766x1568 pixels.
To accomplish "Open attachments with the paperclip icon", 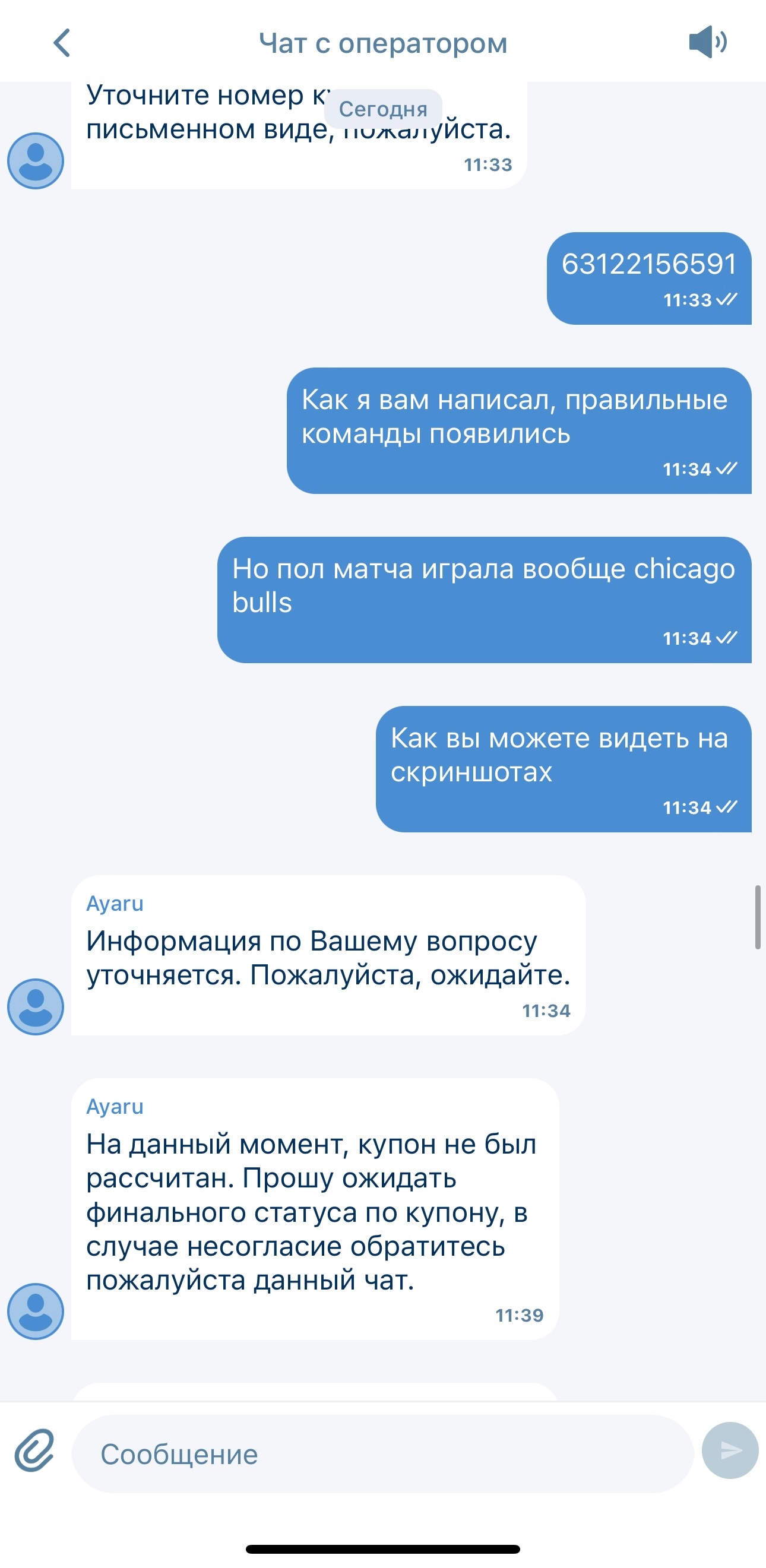I will [x=34, y=1452].
